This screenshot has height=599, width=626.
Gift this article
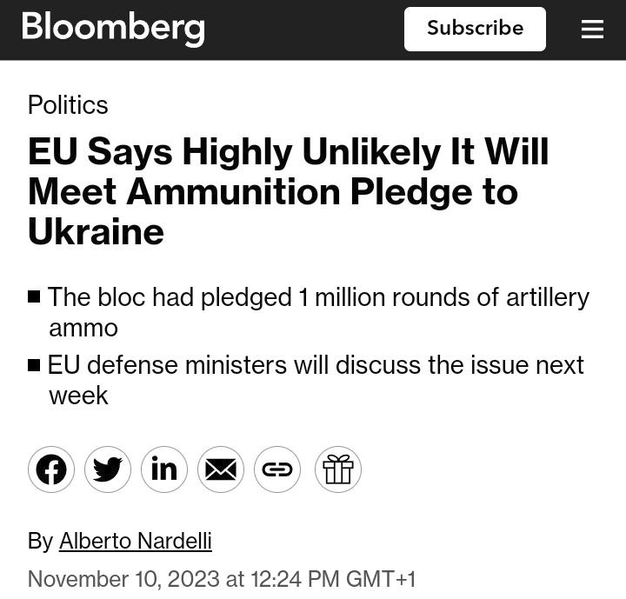pyautogui.click(x=338, y=469)
